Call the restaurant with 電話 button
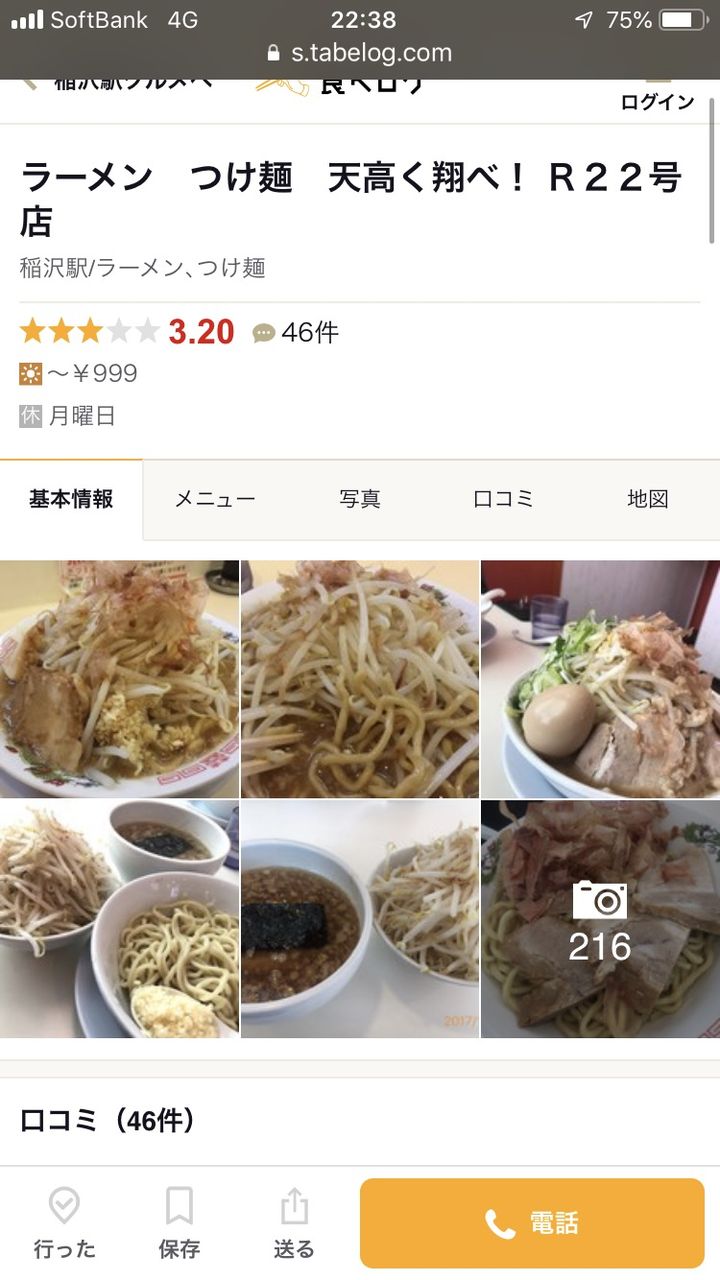The width and height of the screenshot is (720, 1280). pyautogui.click(x=532, y=1223)
